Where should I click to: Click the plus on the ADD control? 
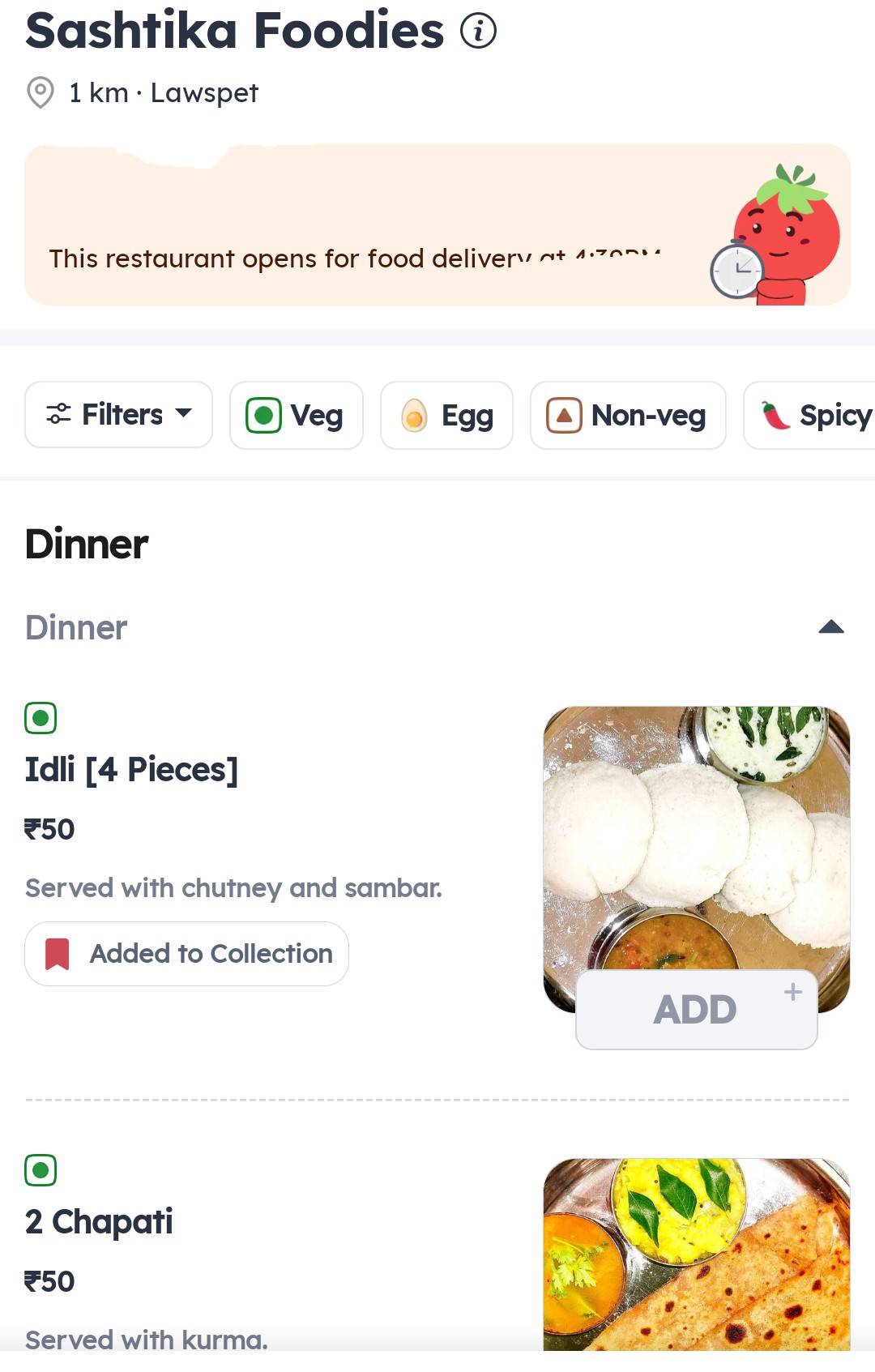click(x=792, y=990)
